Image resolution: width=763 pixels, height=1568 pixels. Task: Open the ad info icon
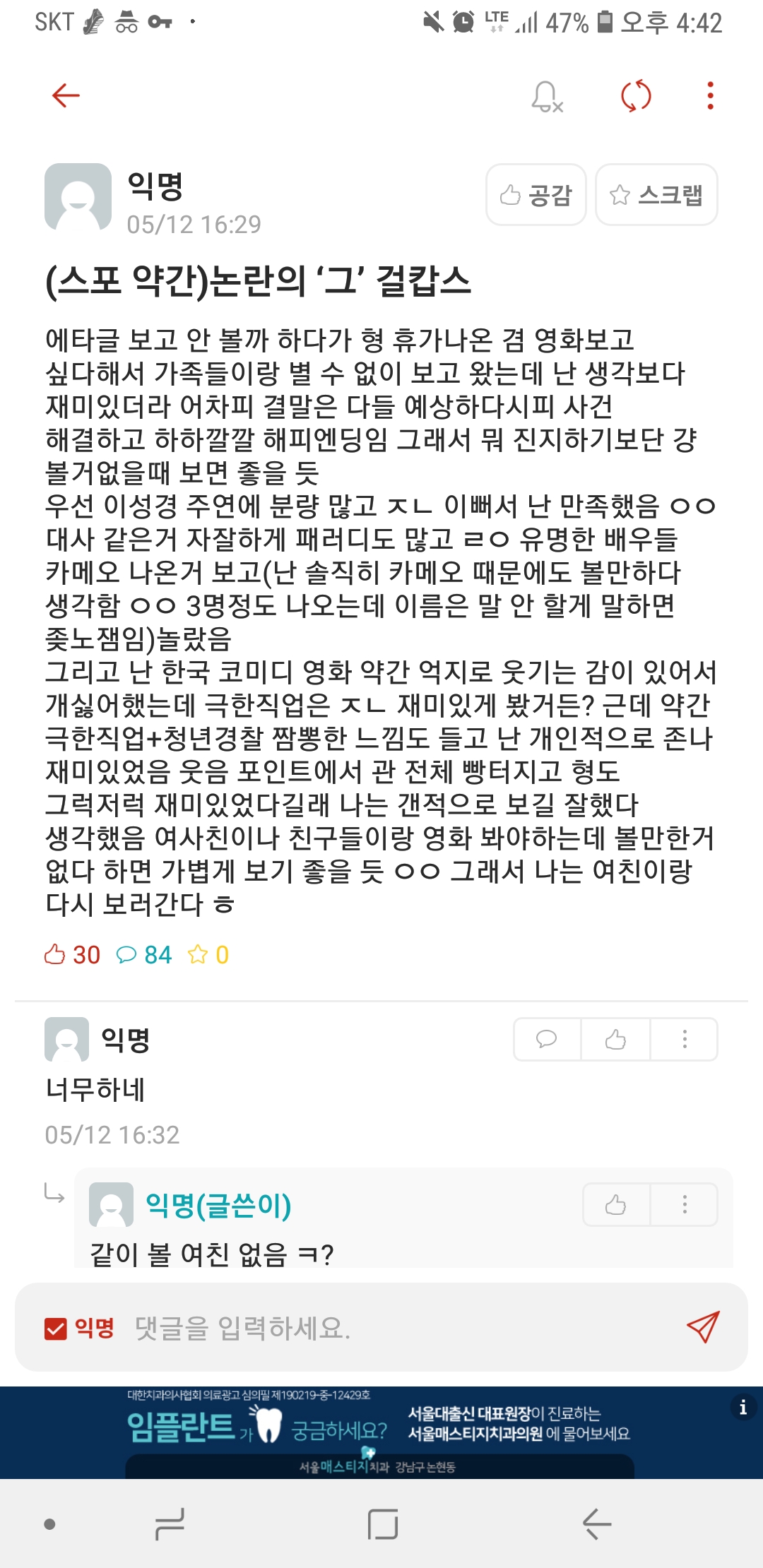743,1408
